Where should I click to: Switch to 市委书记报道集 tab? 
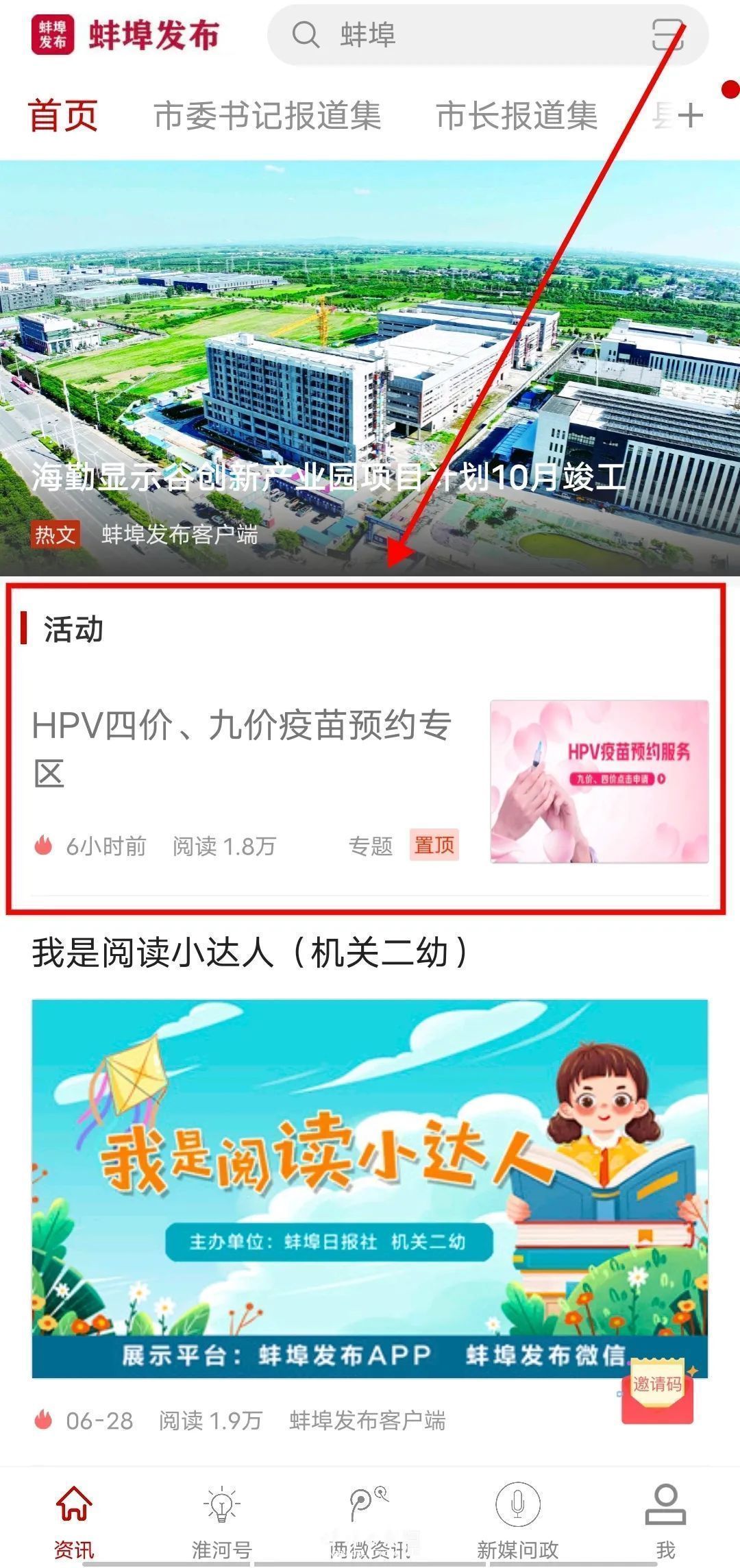pyautogui.click(x=267, y=115)
